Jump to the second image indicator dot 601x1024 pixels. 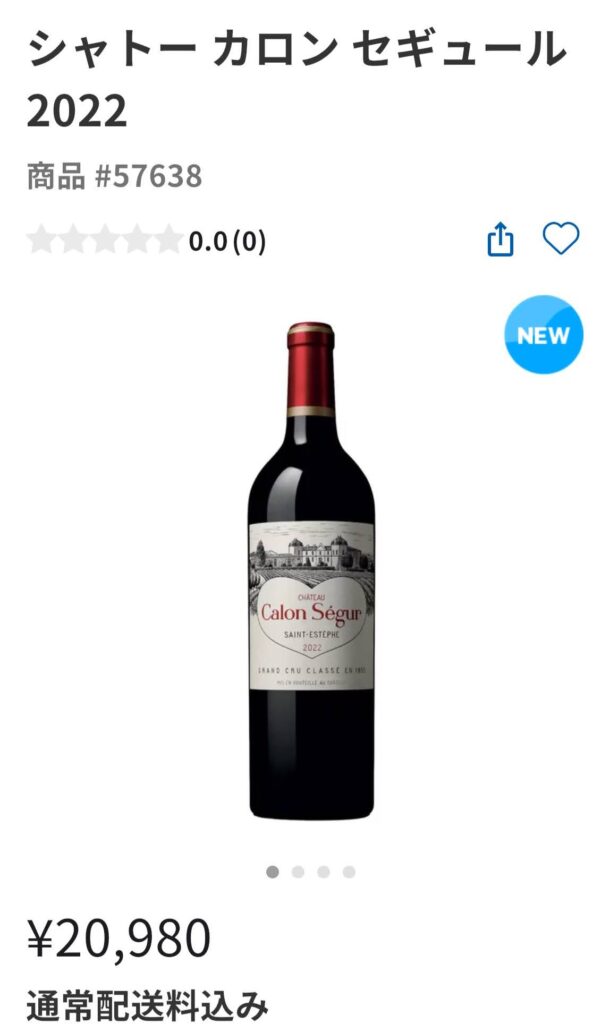tap(298, 872)
